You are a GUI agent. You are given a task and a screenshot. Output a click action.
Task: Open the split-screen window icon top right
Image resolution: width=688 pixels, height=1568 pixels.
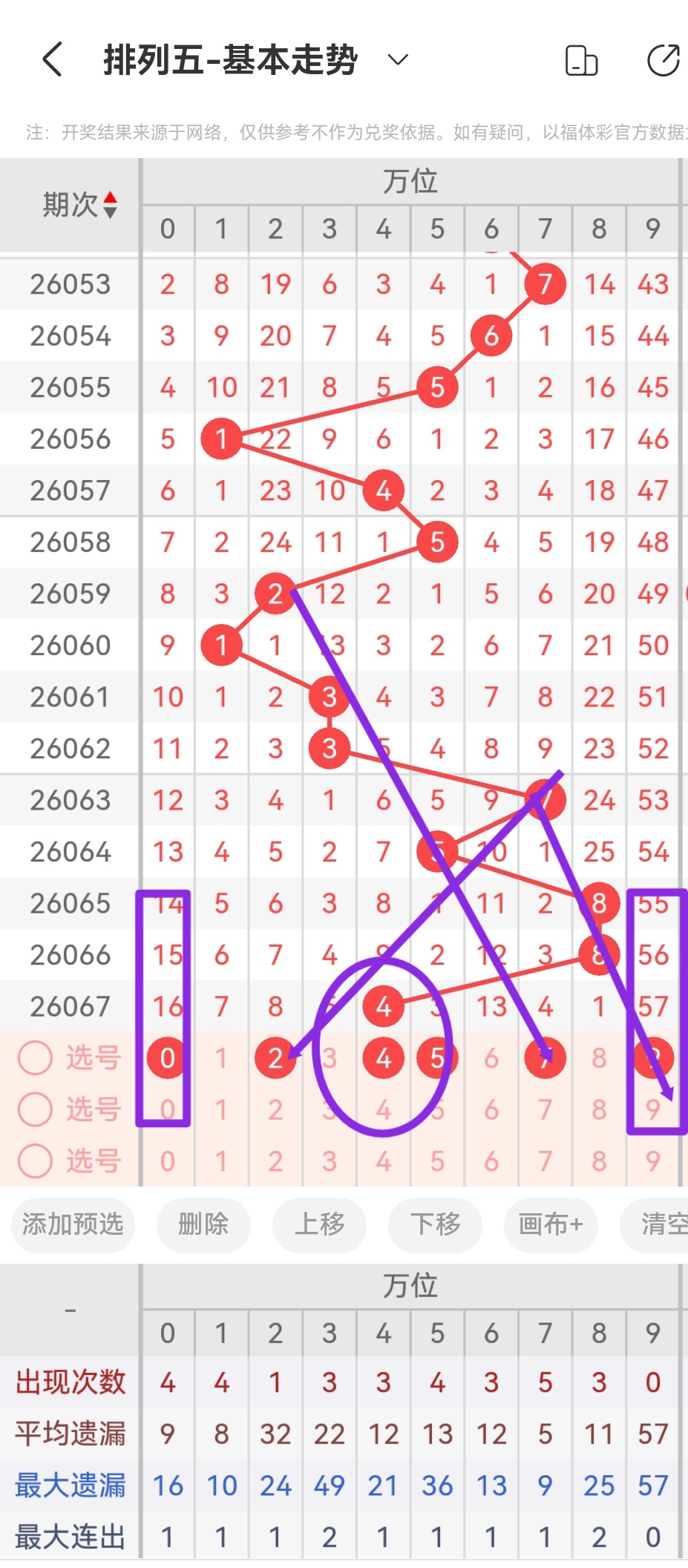pos(582,61)
